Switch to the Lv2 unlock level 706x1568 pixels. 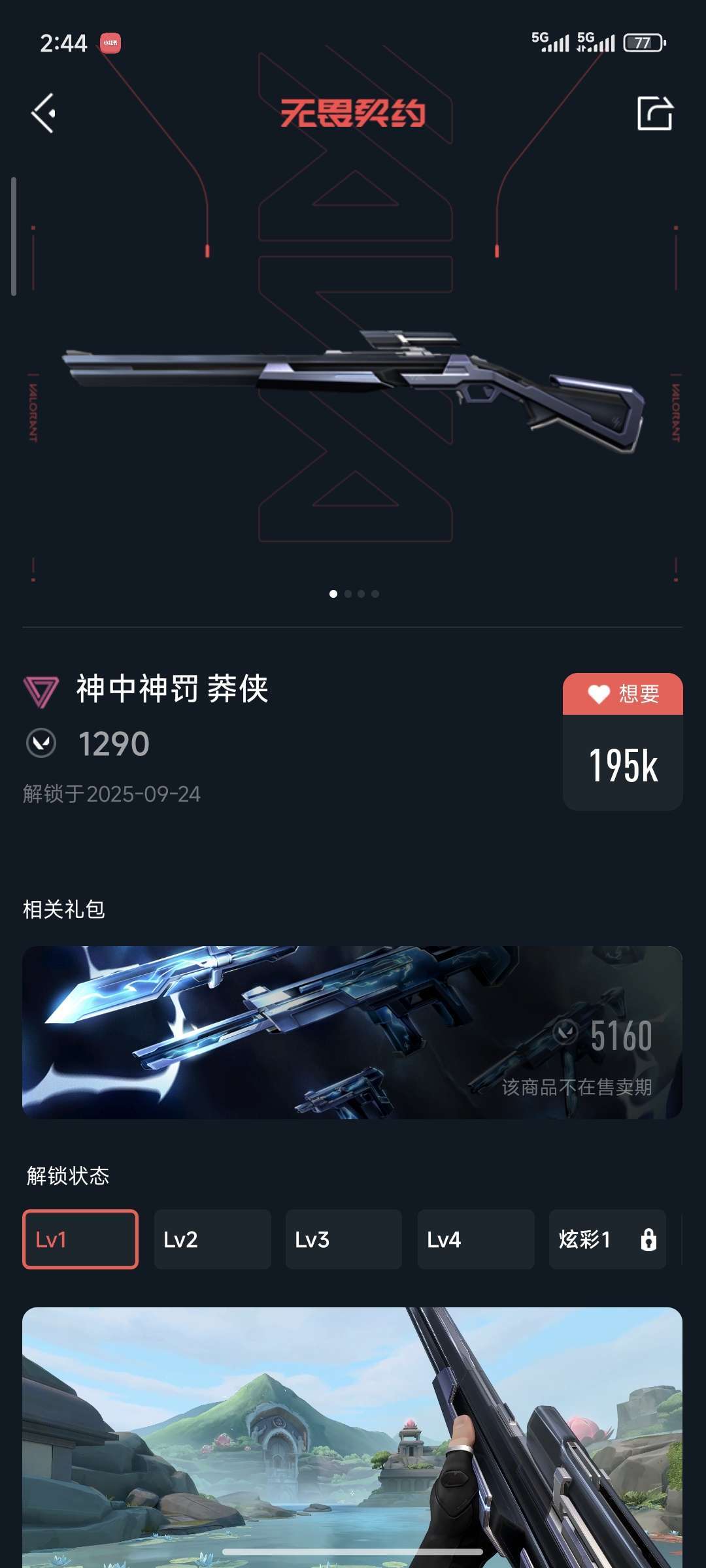tap(212, 1239)
